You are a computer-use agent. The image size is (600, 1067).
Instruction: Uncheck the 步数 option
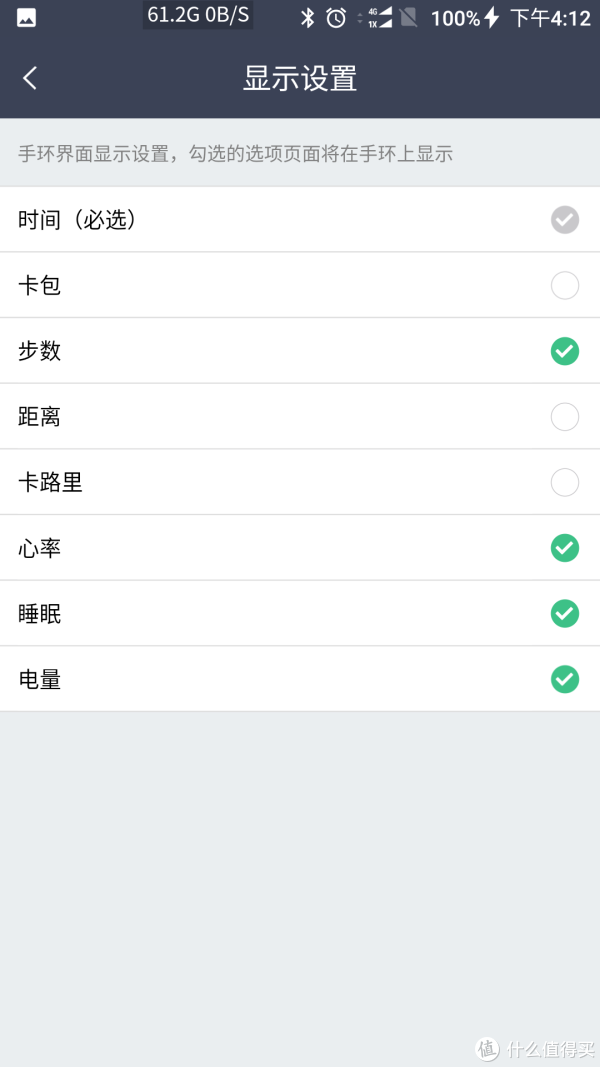tap(565, 351)
